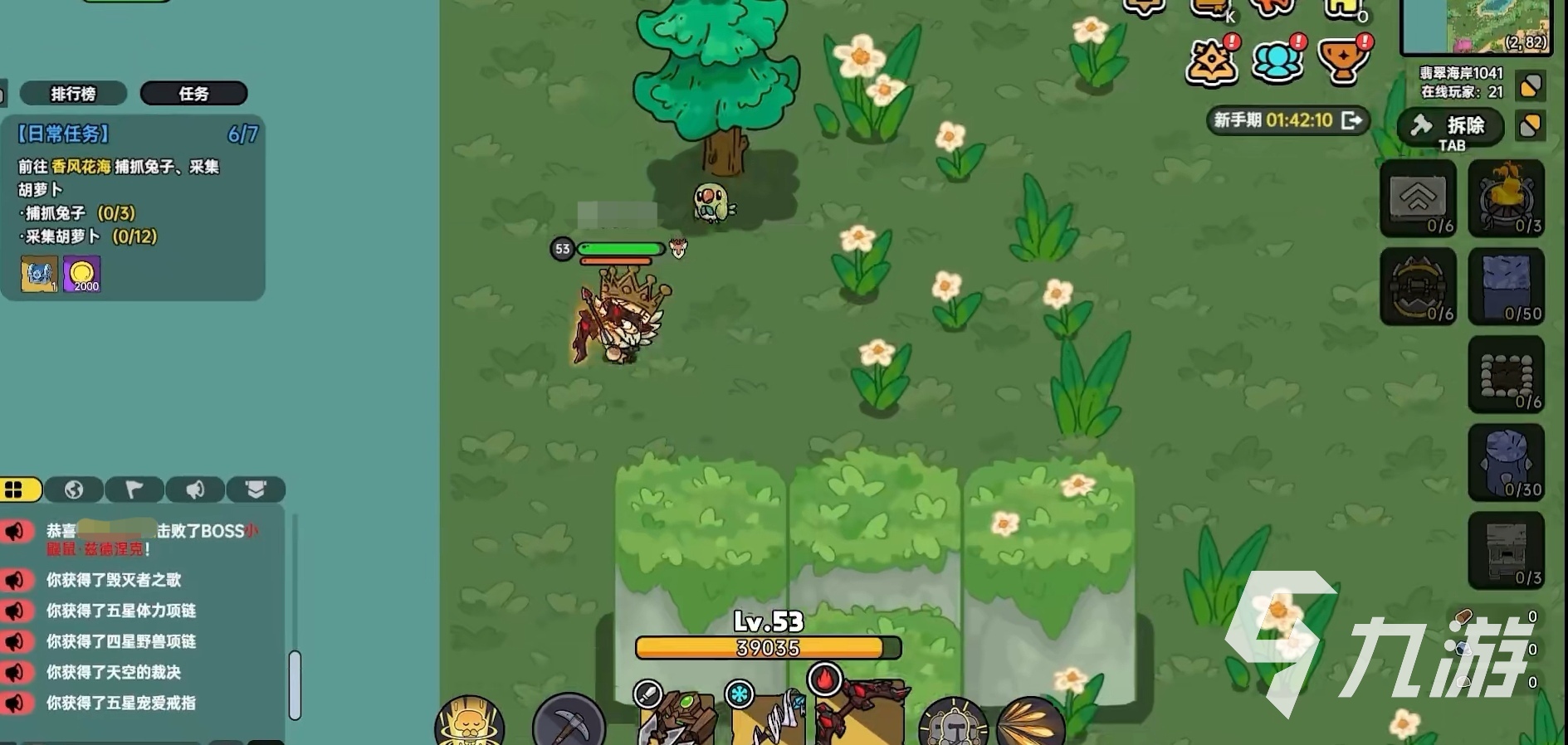This screenshot has height=745, width=1568.
Task: Open the minimap
Action: (x=1476, y=27)
